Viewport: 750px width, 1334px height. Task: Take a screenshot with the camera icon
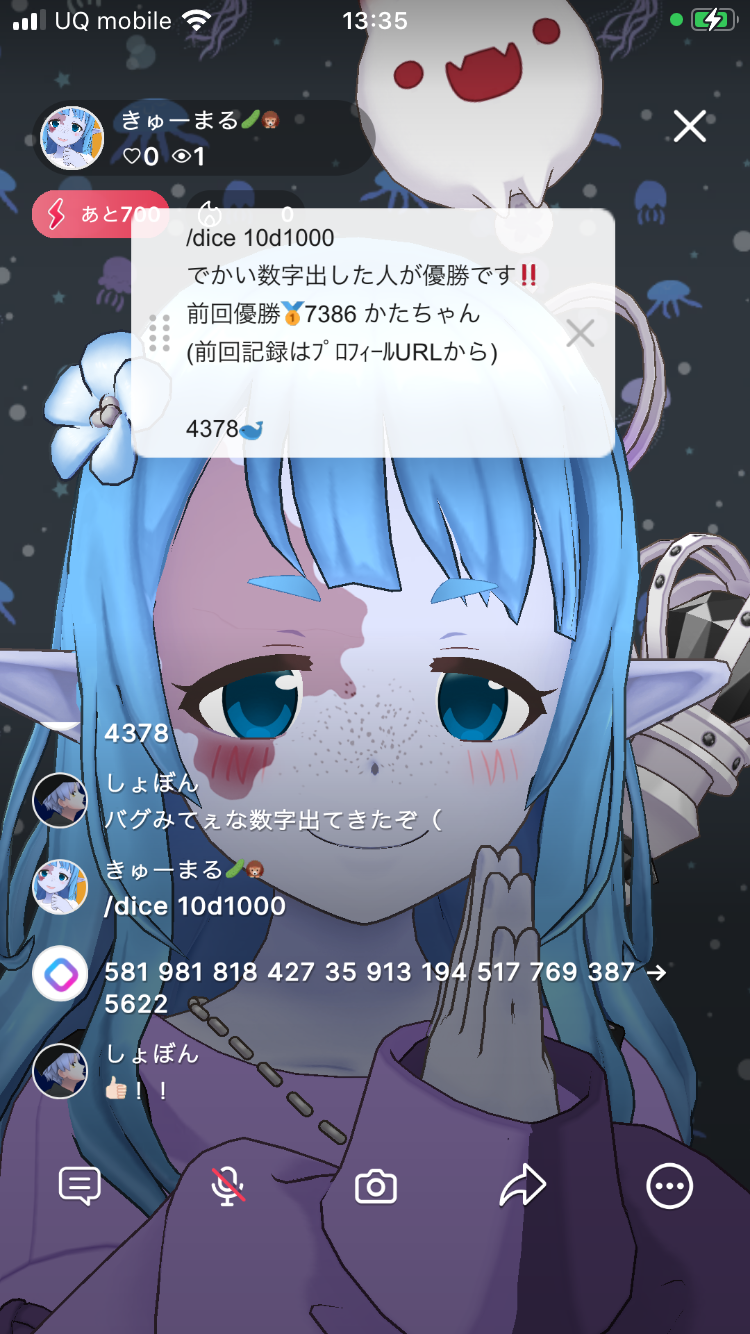coord(376,1187)
